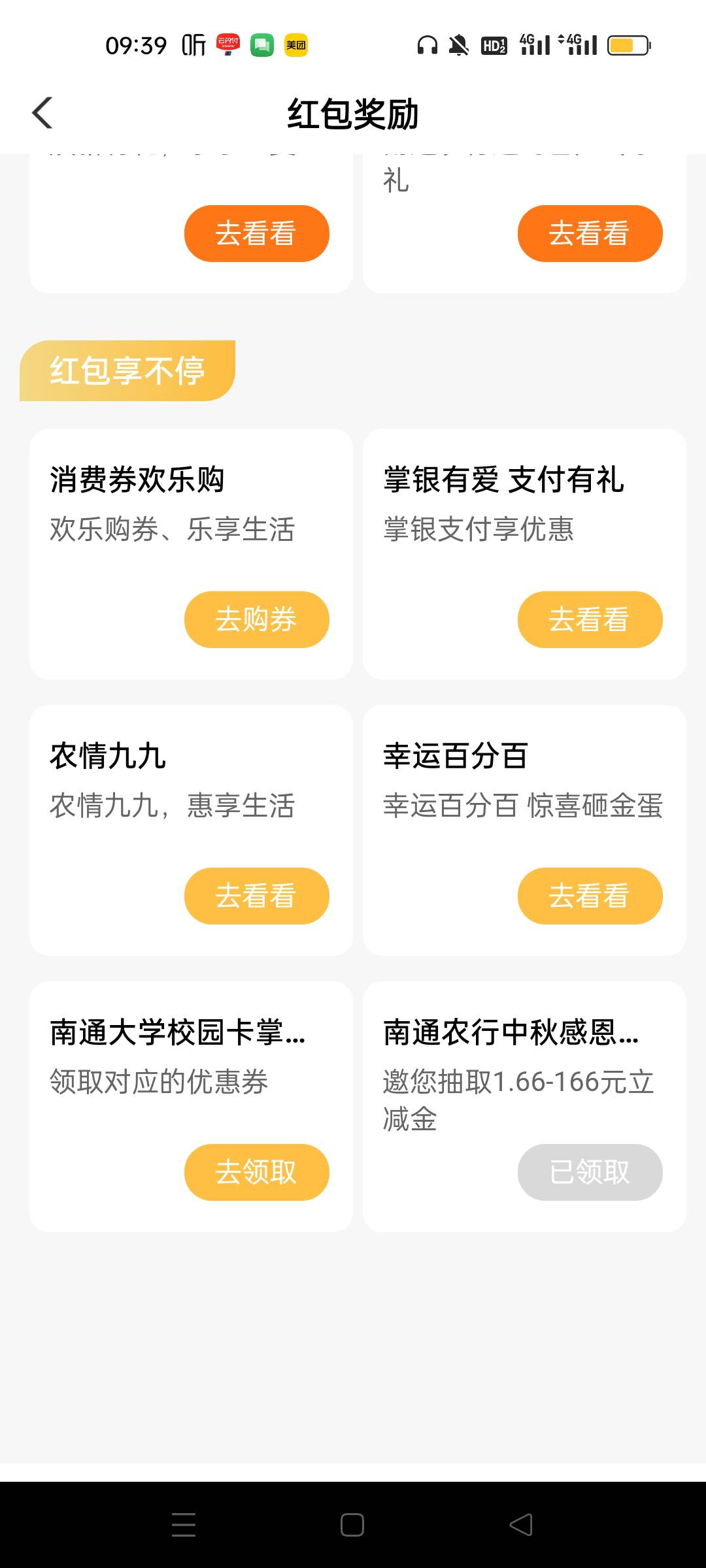Tap 去看看 for 掌银有爱 支付有礼
This screenshot has height=1568, width=706.
tap(590, 619)
